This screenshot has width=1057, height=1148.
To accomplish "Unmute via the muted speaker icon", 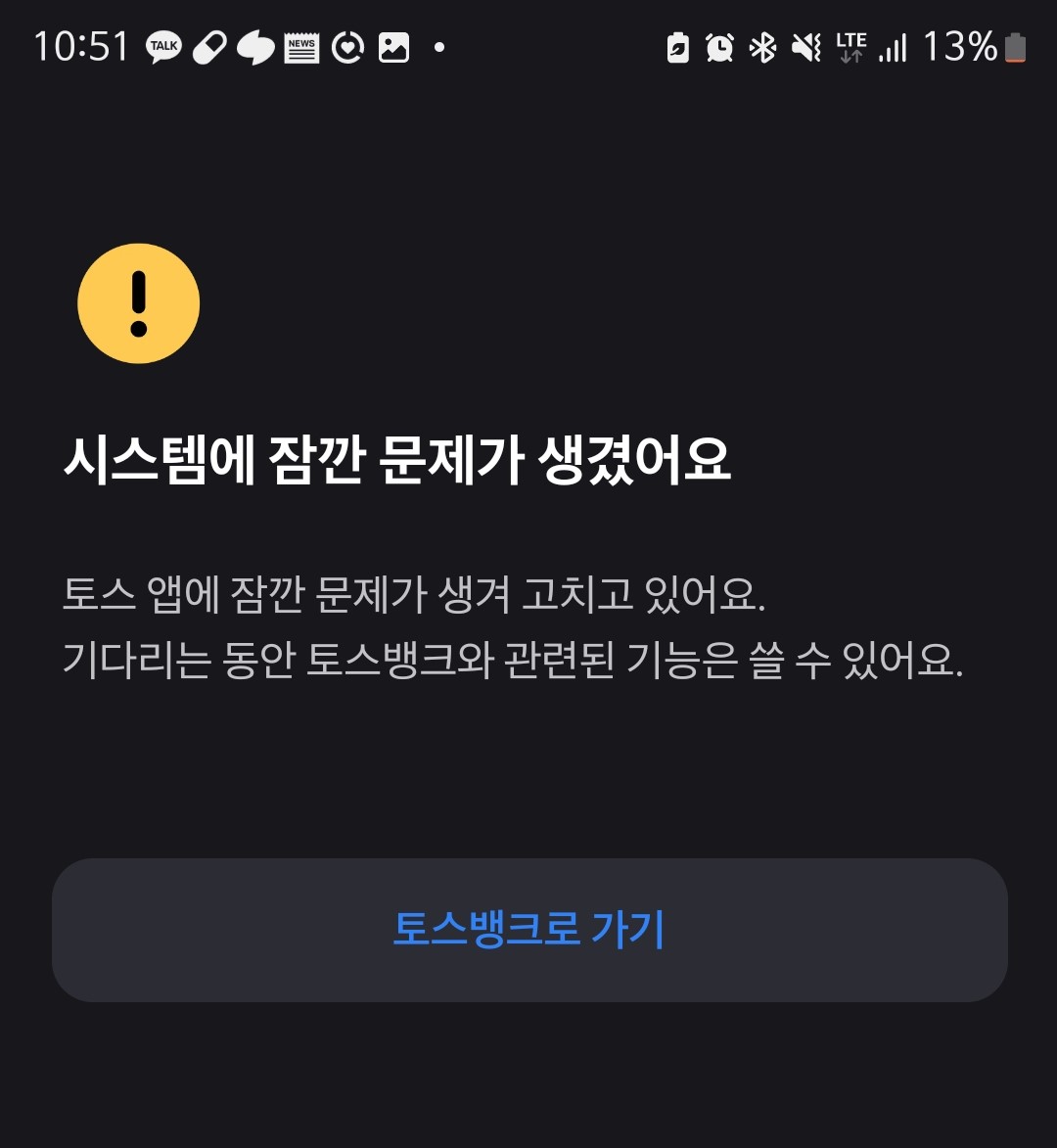I will [804, 46].
